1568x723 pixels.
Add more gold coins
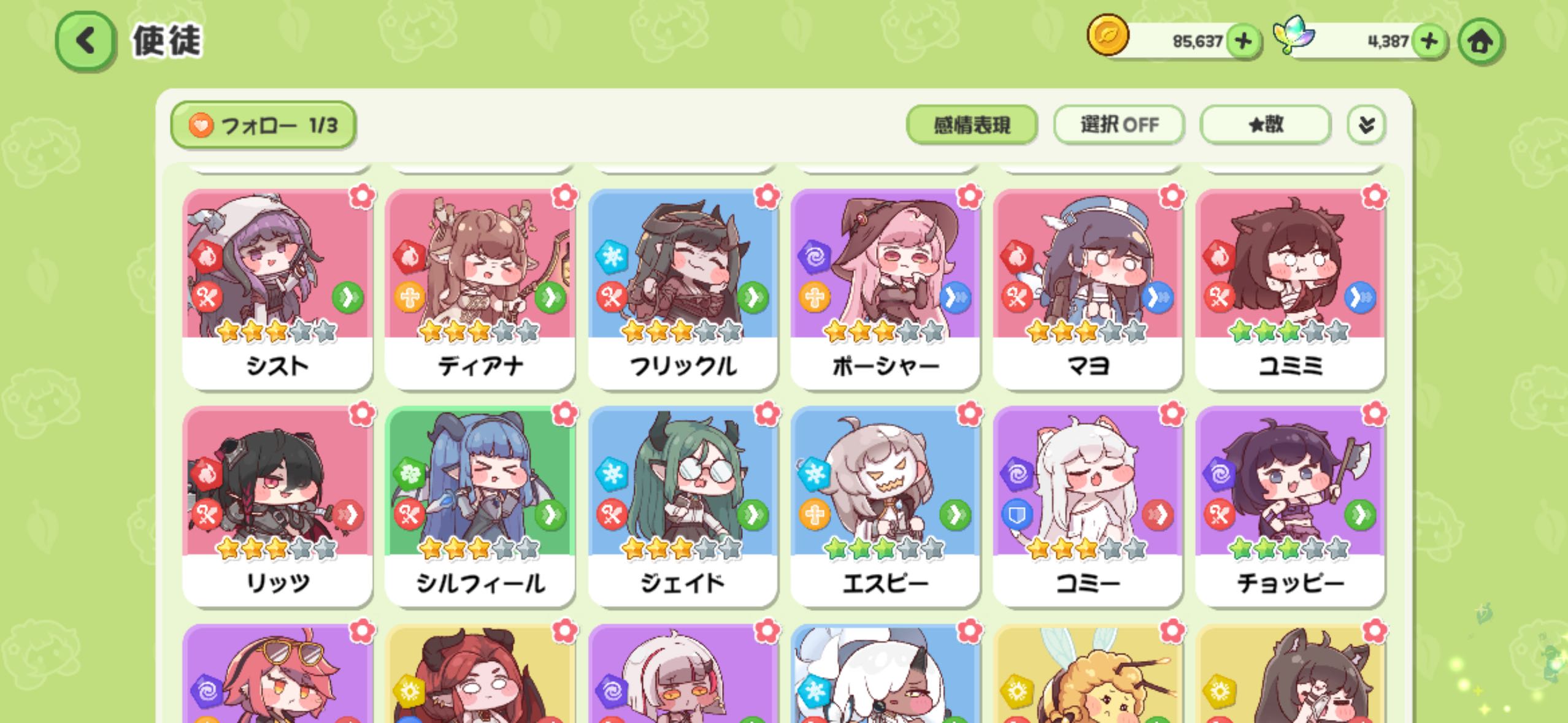(x=1243, y=42)
